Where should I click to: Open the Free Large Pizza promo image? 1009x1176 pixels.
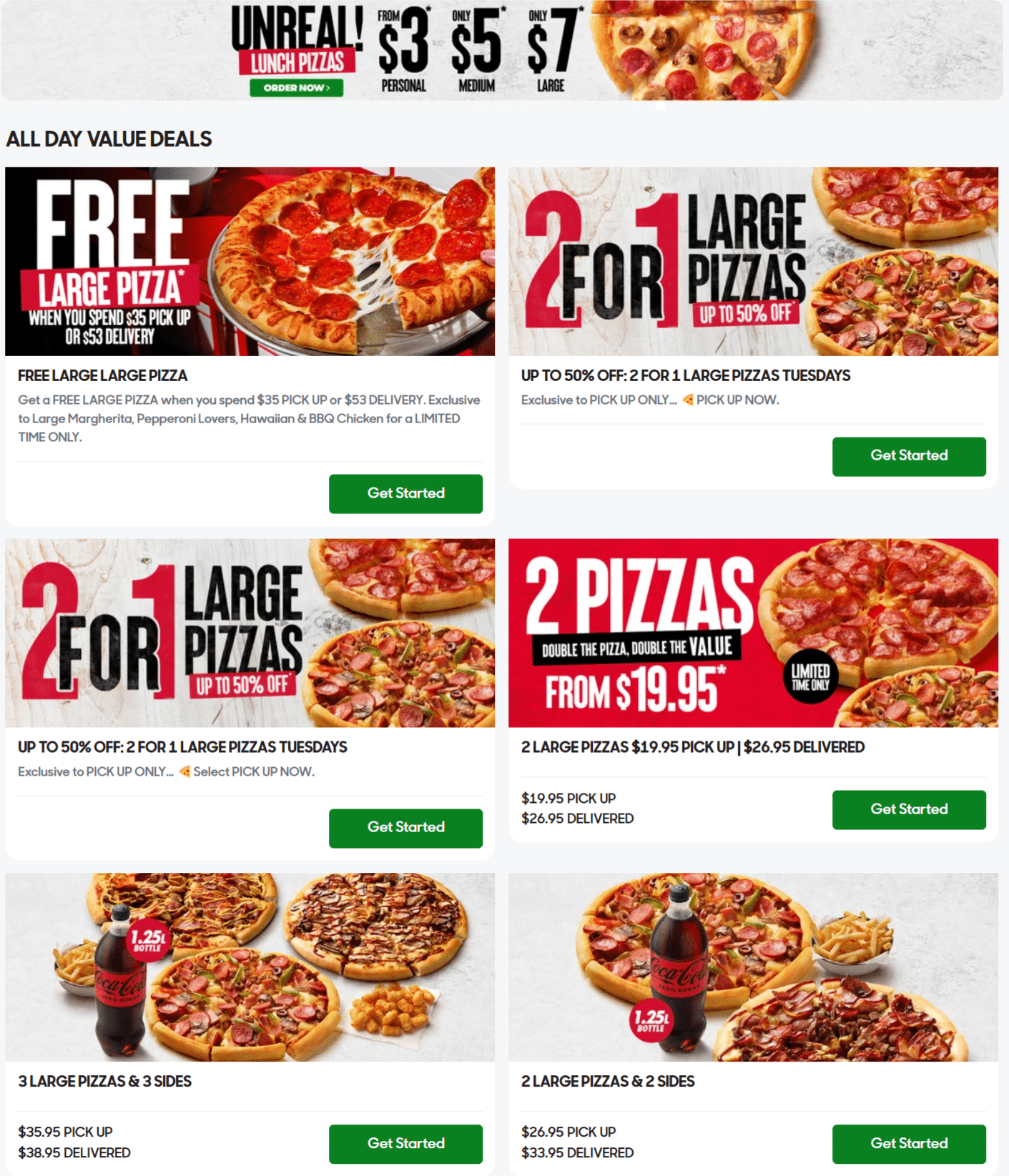point(250,262)
